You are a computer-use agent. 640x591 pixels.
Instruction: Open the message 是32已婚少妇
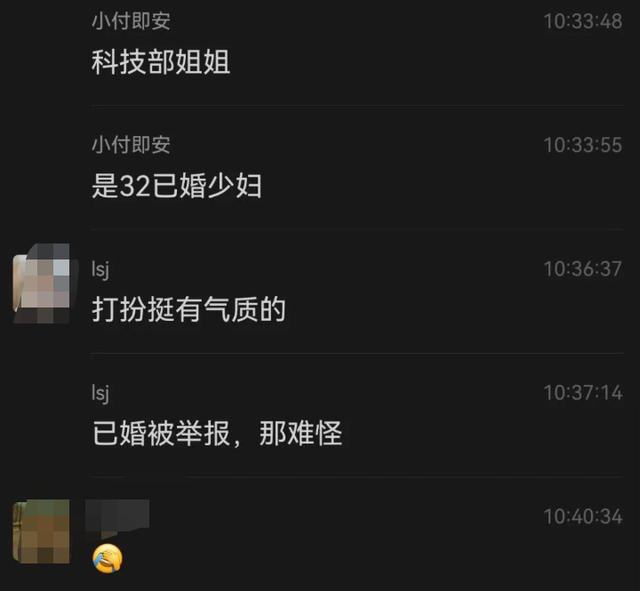pyautogui.click(x=177, y=186)
